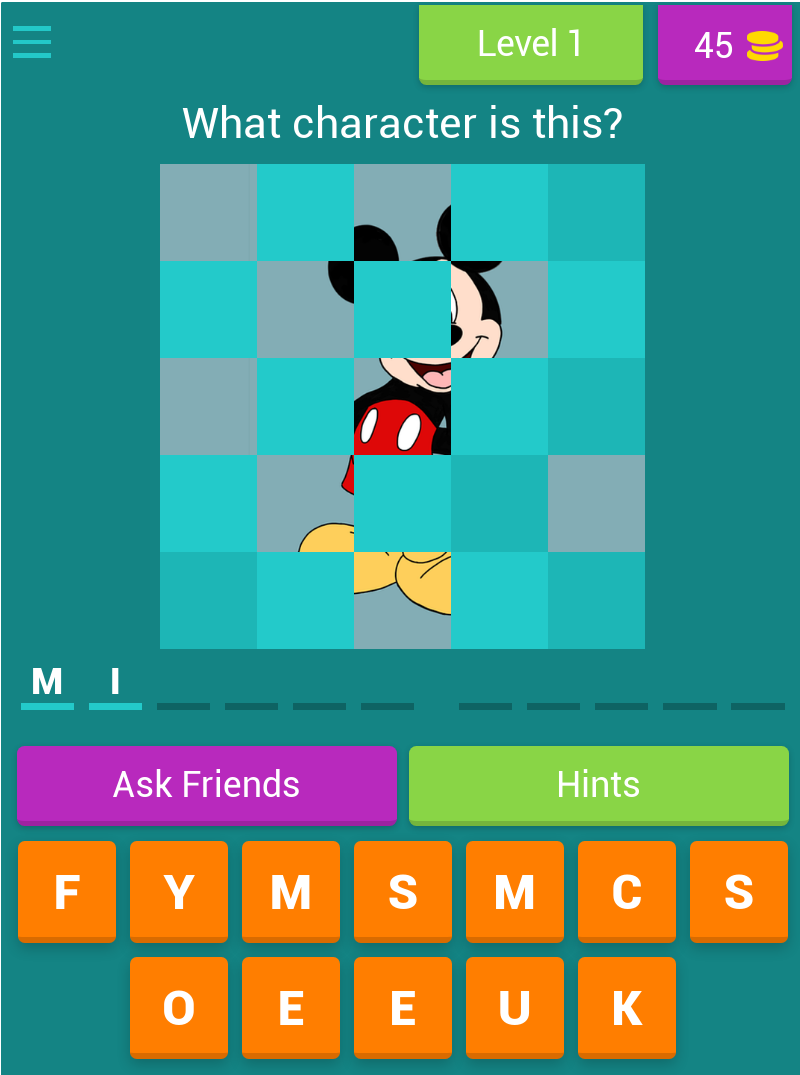This screenshot has height=1075, width=800.
Task: Click the coin balance icon
Action: pos(764,44)
